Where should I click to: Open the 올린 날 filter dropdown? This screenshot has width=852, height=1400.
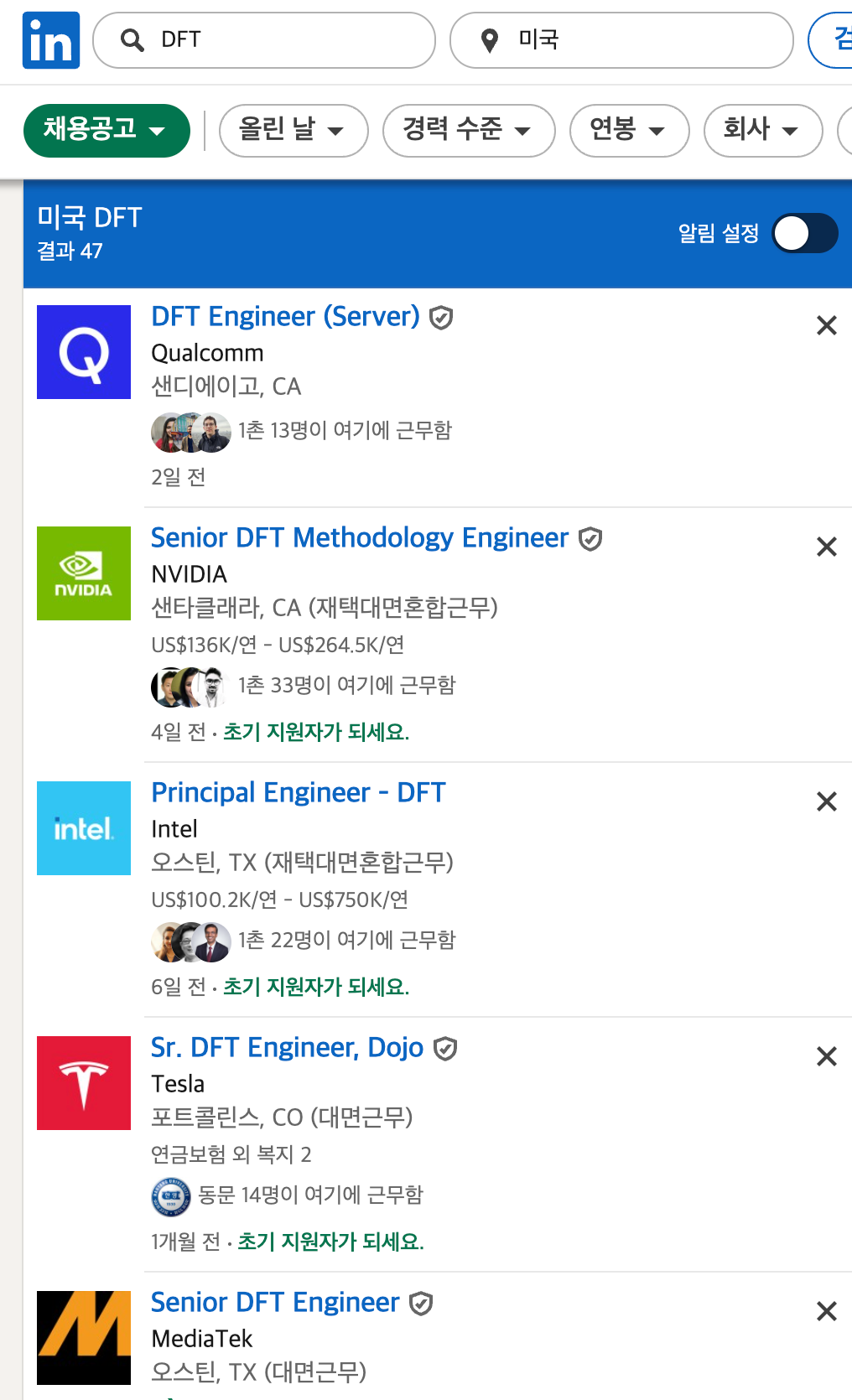tap(293, 131)
